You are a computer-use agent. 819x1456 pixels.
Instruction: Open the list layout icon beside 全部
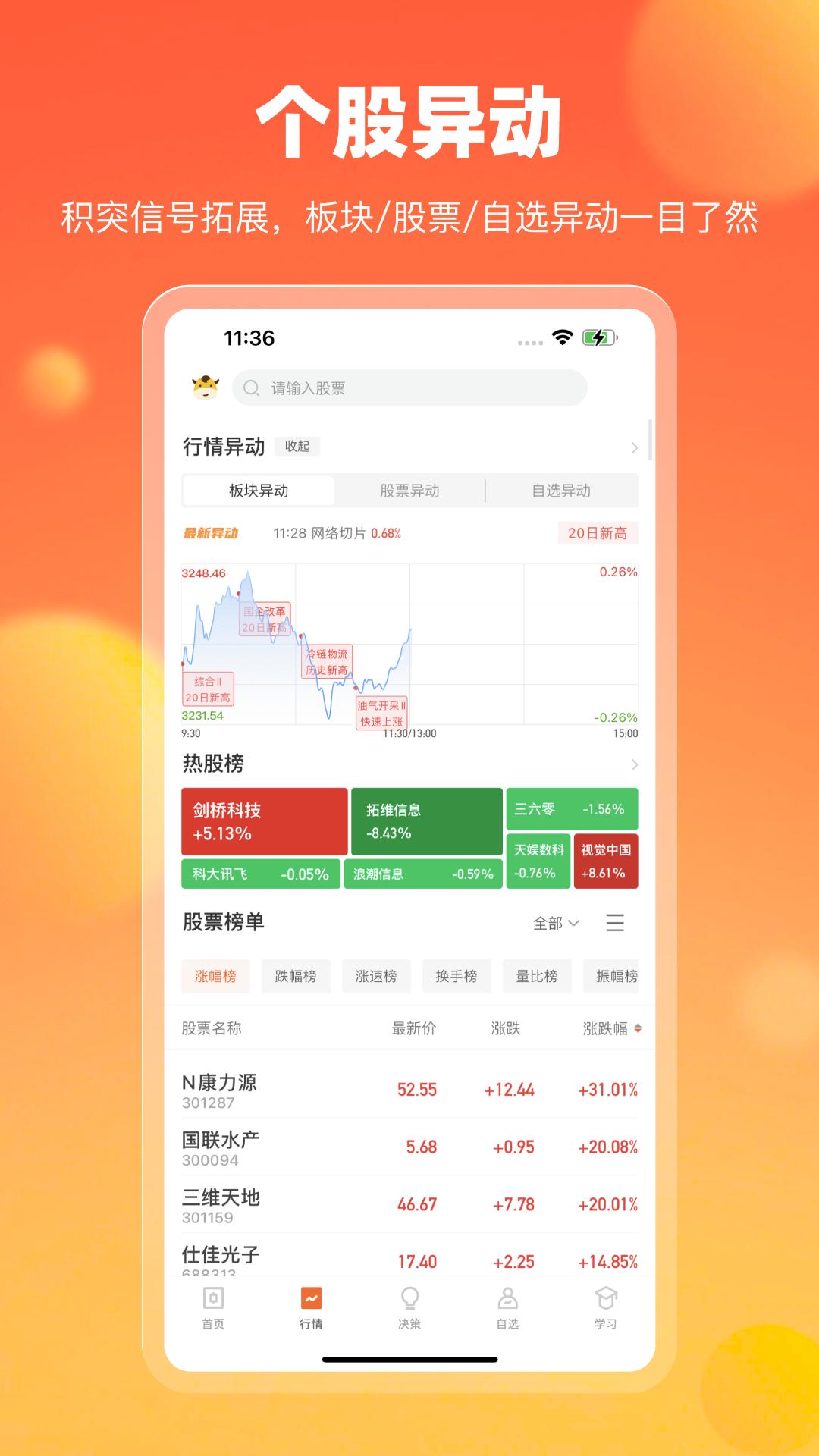pyautogui.click(x=617, y=923)
